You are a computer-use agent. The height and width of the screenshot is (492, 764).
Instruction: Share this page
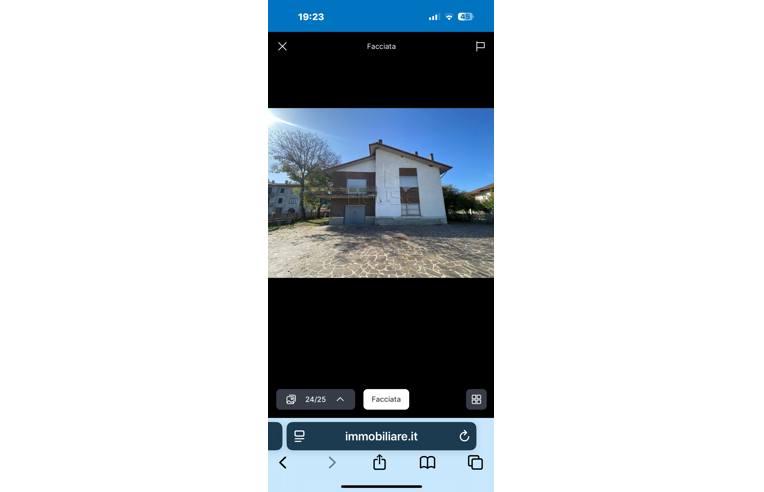point(380,462)
